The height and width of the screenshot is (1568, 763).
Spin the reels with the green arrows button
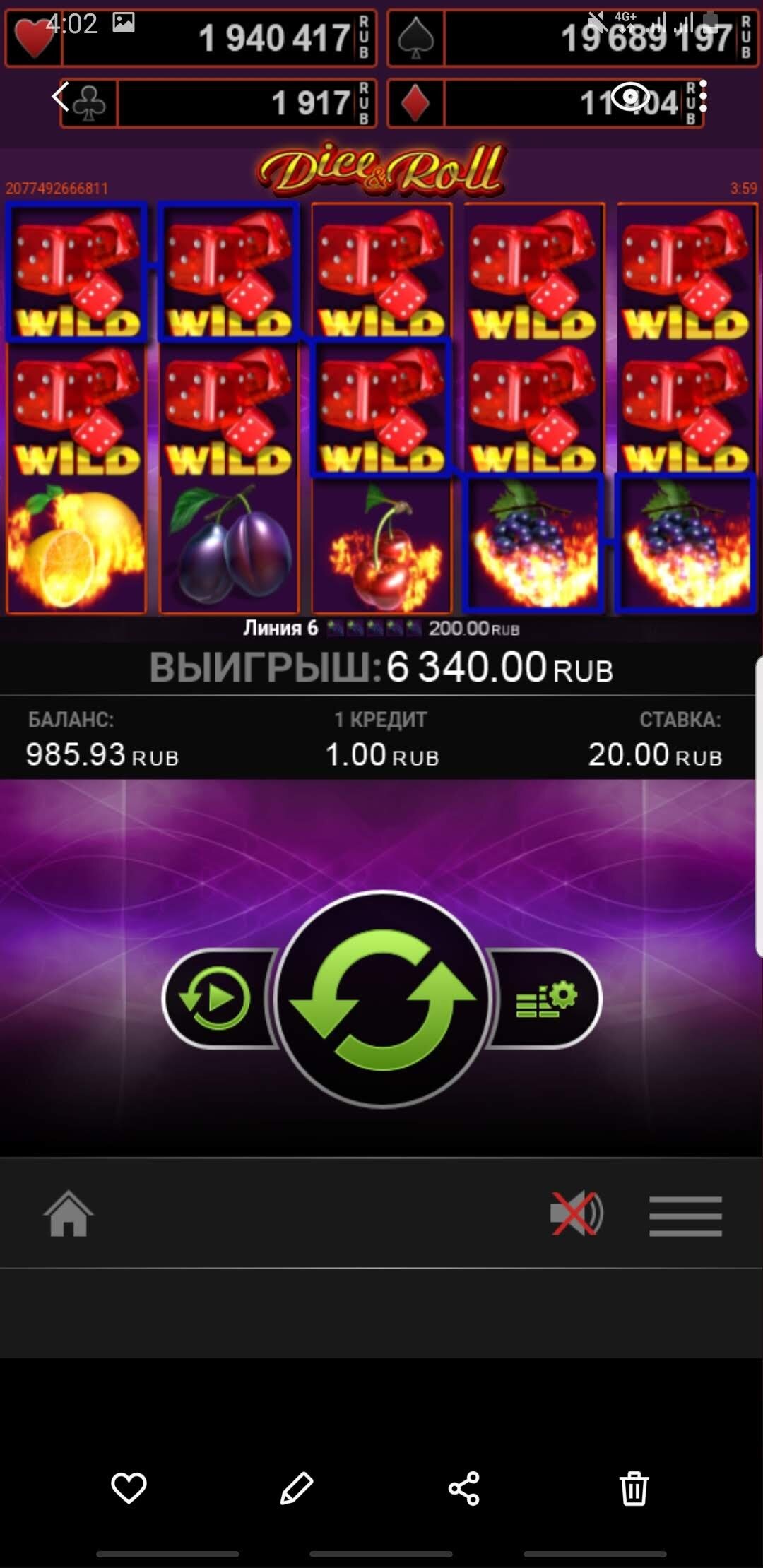382,999
